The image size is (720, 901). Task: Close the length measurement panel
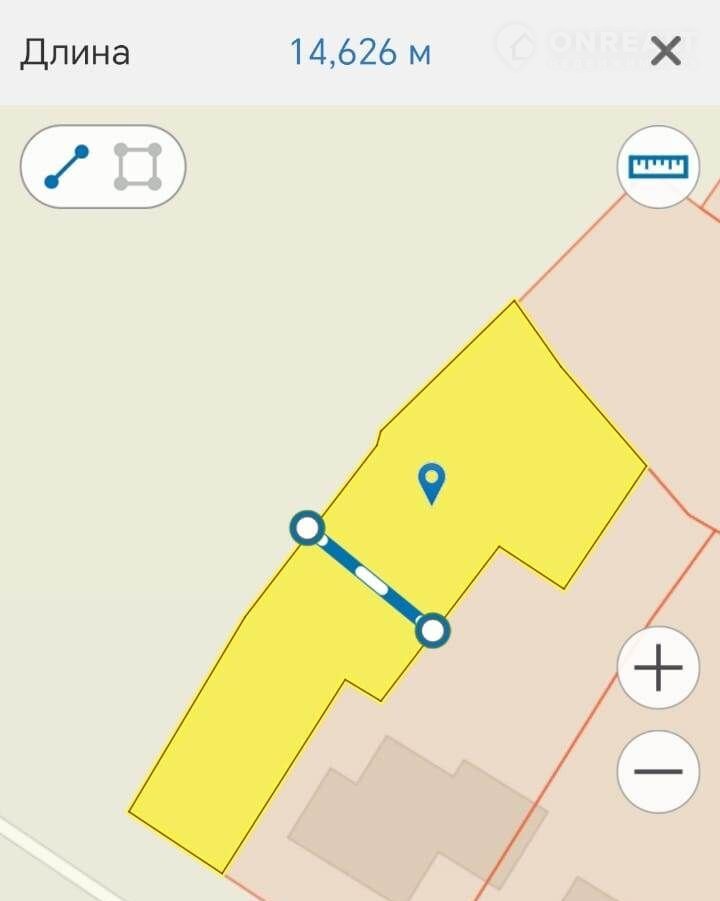(x=666, y=51)
